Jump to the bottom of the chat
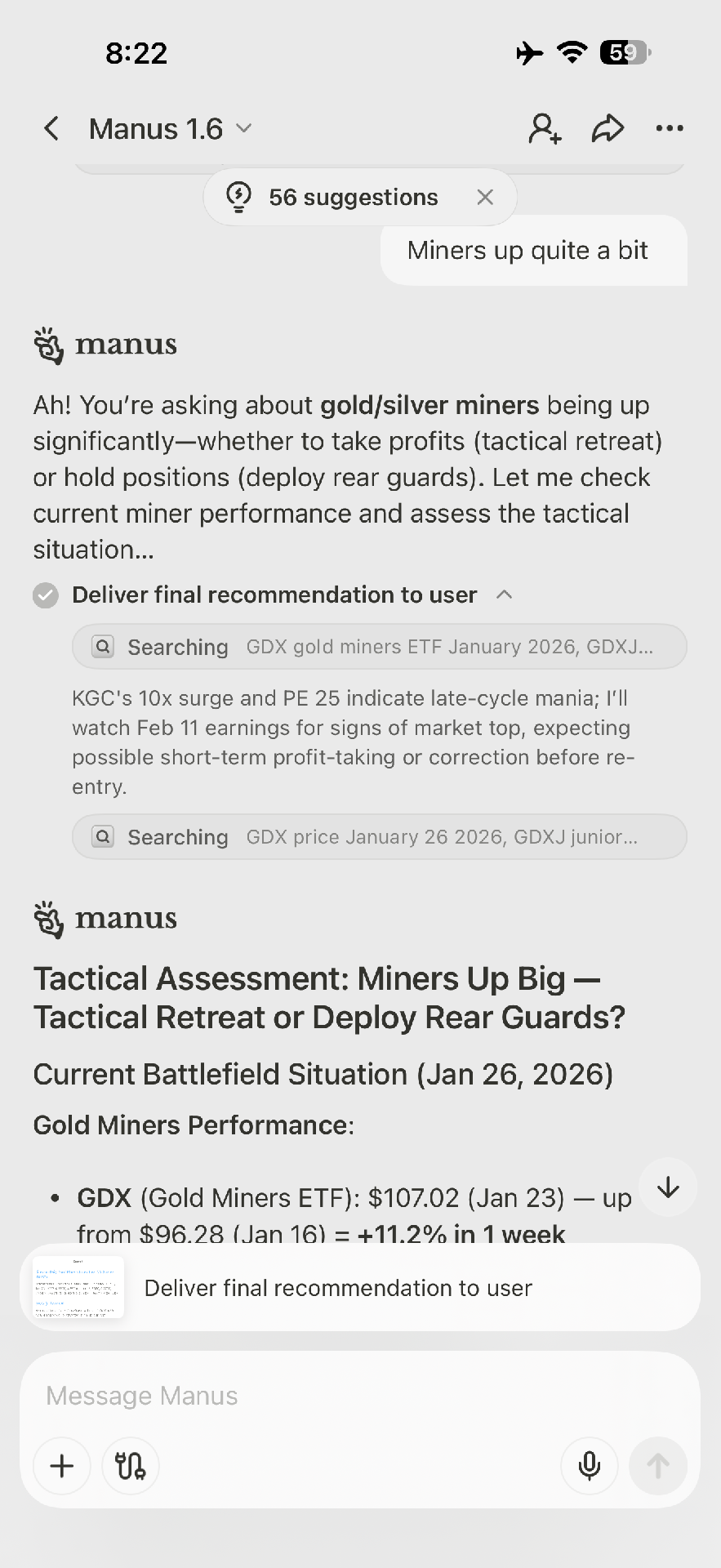 (668, 1187)
